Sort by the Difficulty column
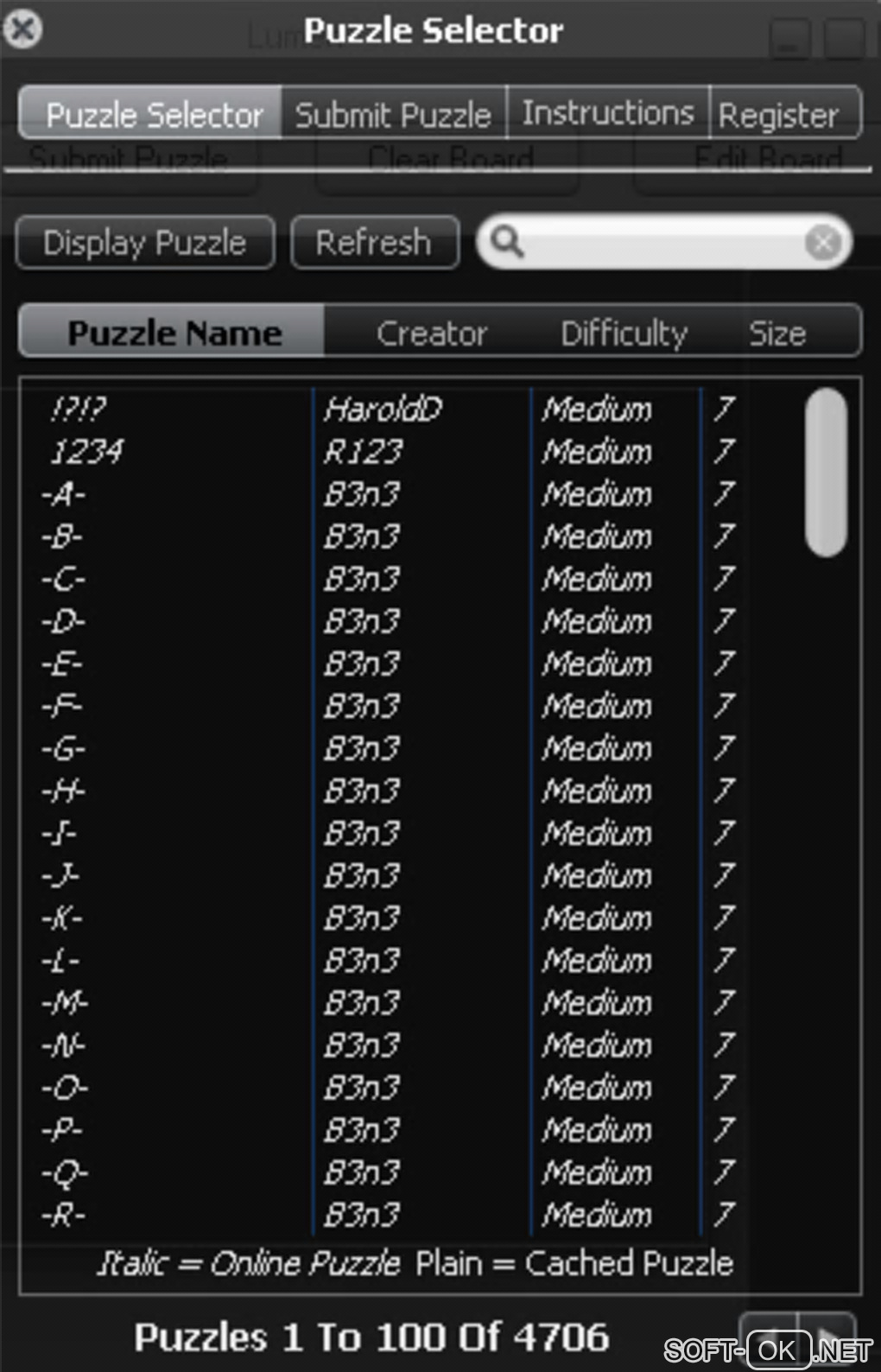 (624, 333)
